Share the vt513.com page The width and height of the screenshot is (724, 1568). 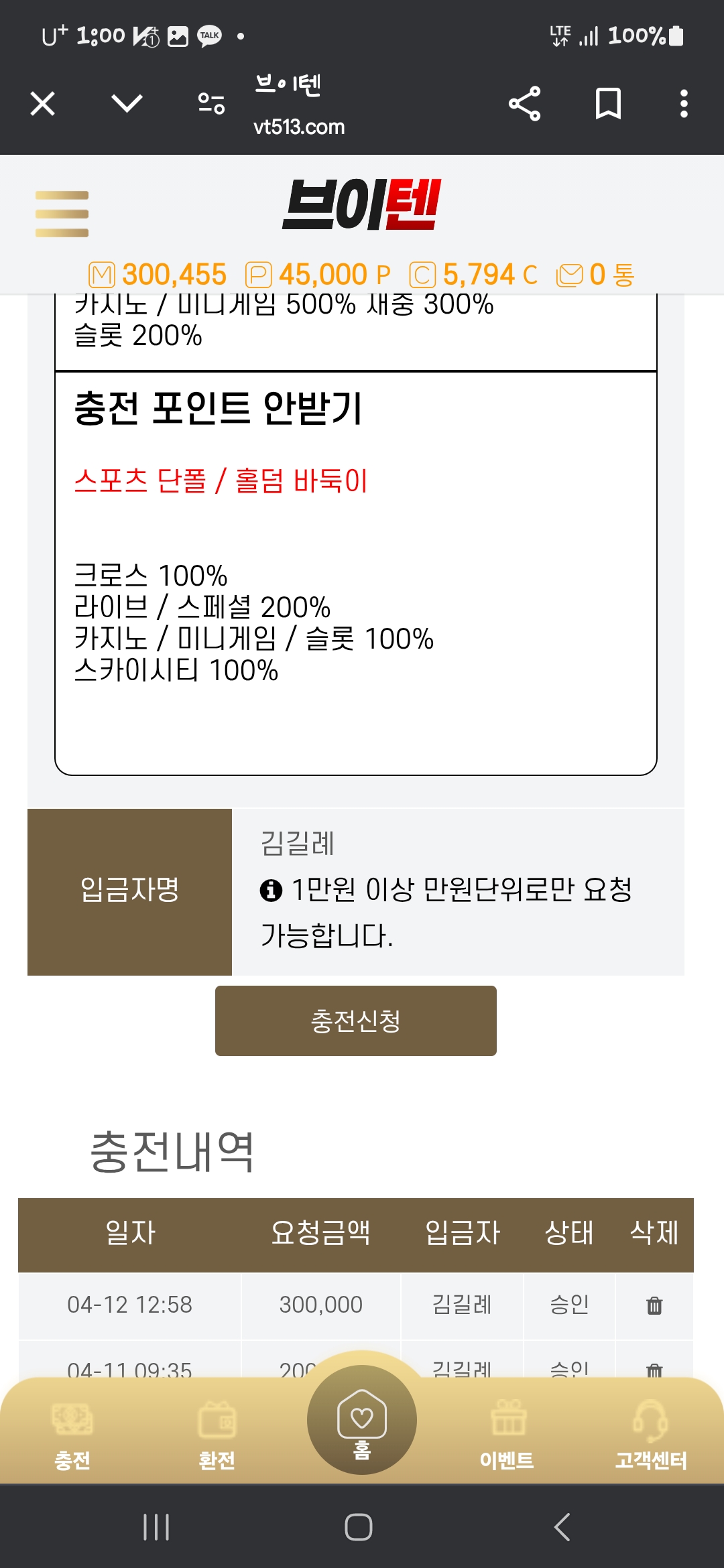pyautogui.click(x=524, y=104)
